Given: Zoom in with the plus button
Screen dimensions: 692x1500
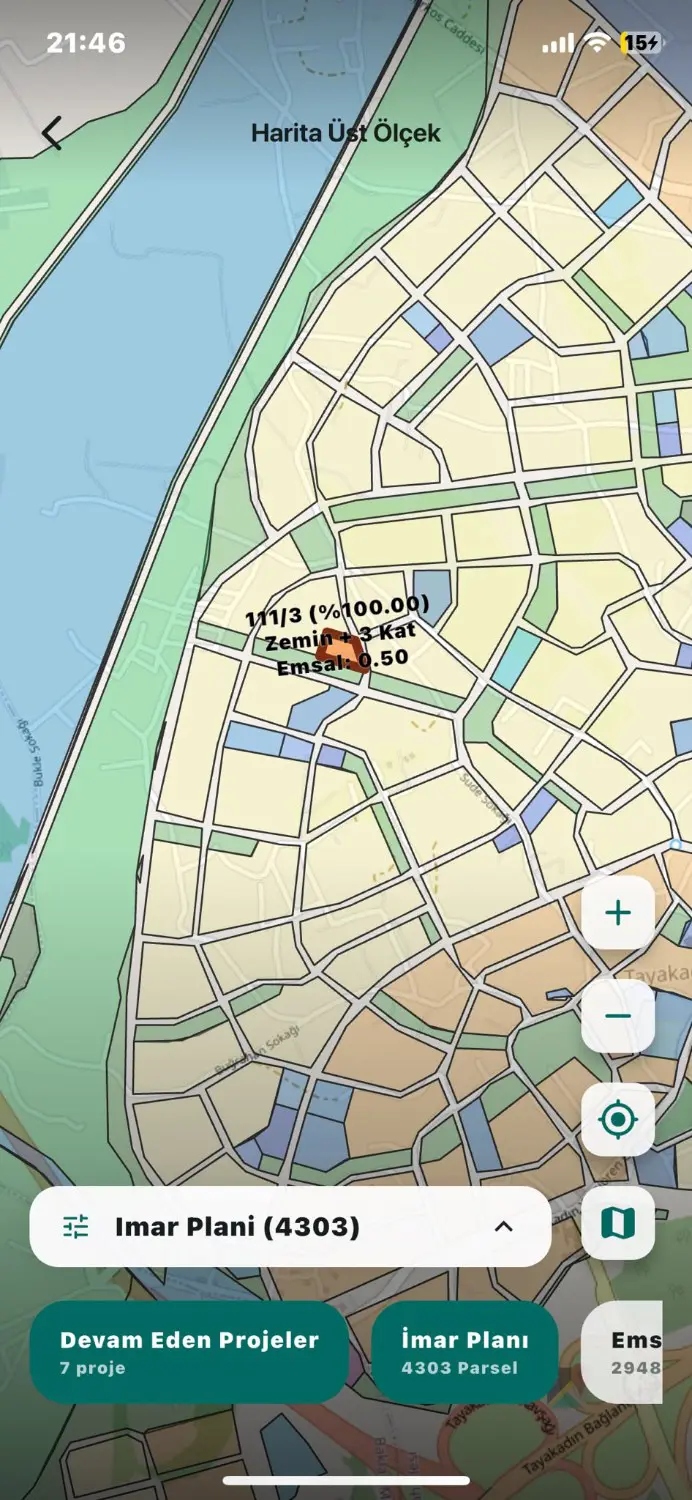Looking at the screenshot, I should (618, 912).
